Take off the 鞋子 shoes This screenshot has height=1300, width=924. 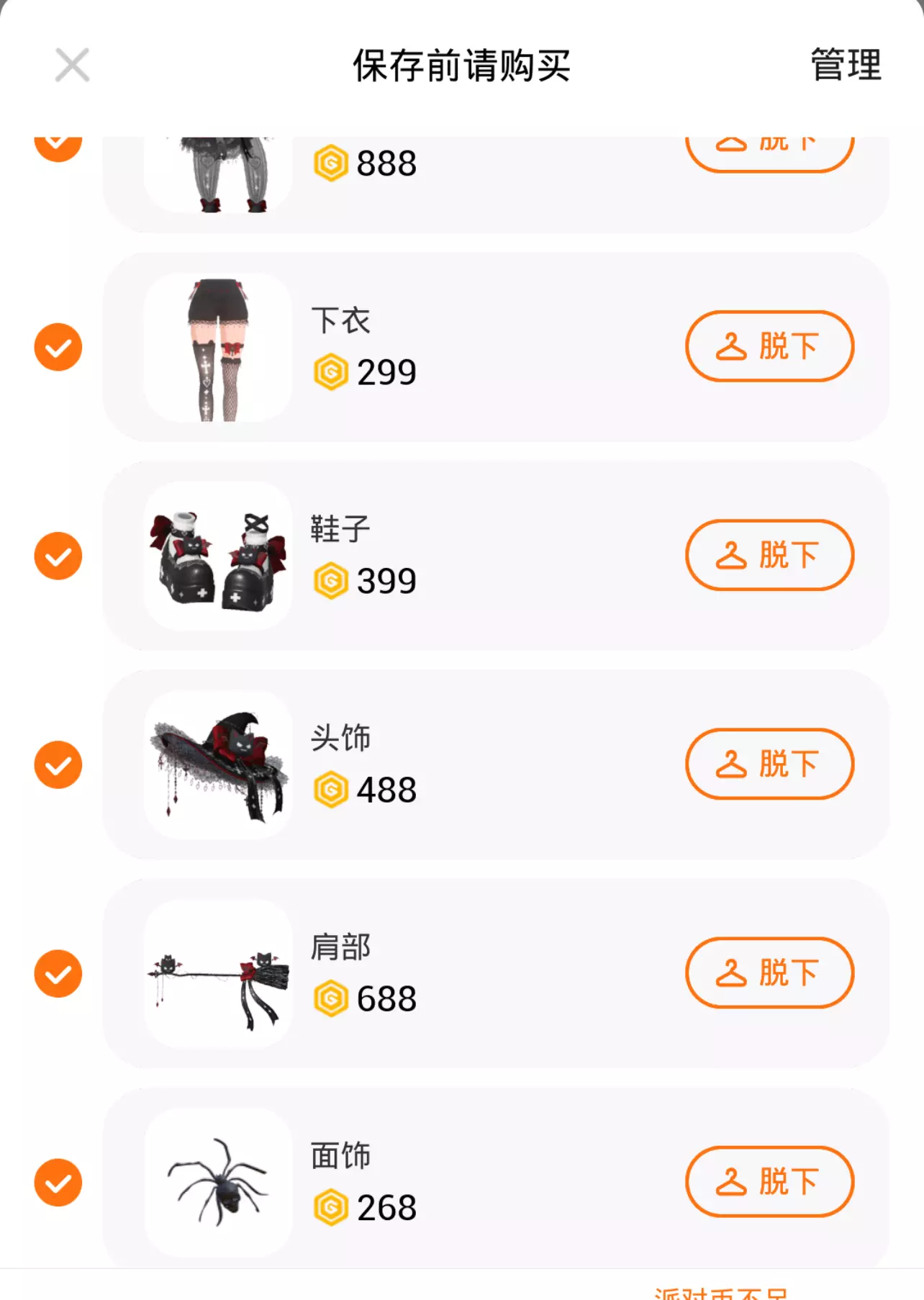coord(769,555)
